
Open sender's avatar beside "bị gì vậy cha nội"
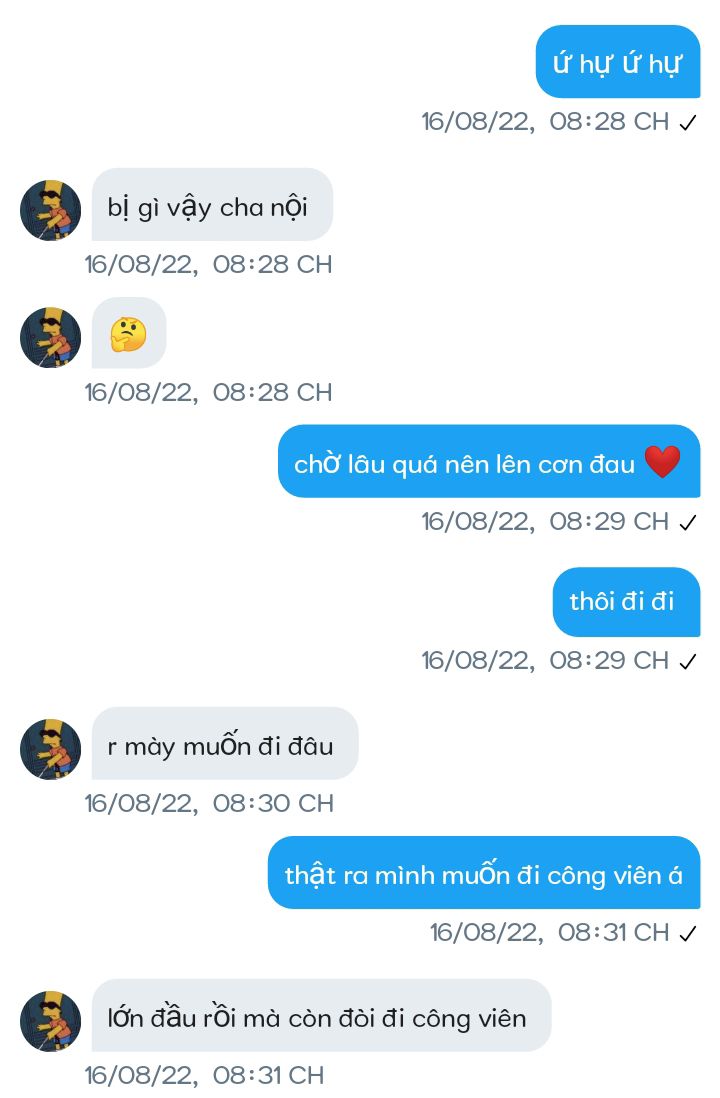pyautogui.click(x=50, y=210)
